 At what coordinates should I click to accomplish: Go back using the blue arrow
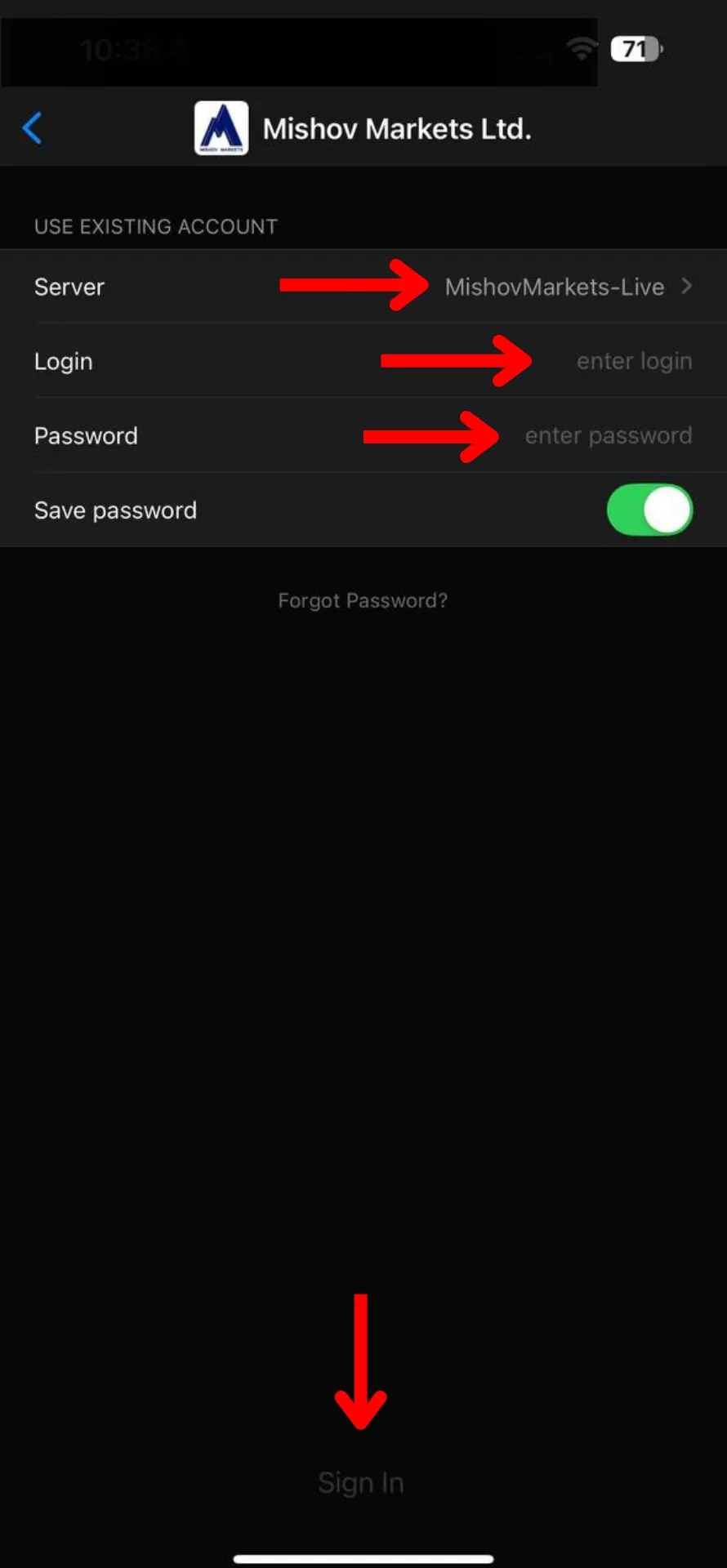pyautogui.click(x=33, y=128)
